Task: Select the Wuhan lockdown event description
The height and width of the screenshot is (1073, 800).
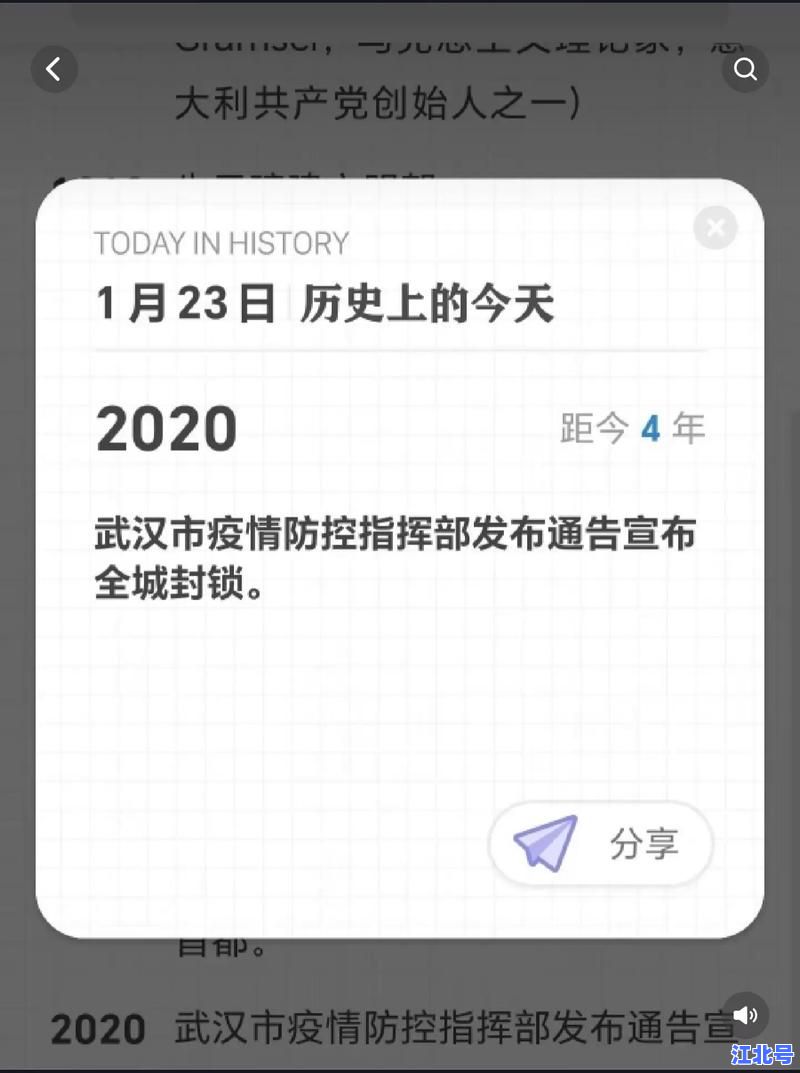Action: point(396,555)
